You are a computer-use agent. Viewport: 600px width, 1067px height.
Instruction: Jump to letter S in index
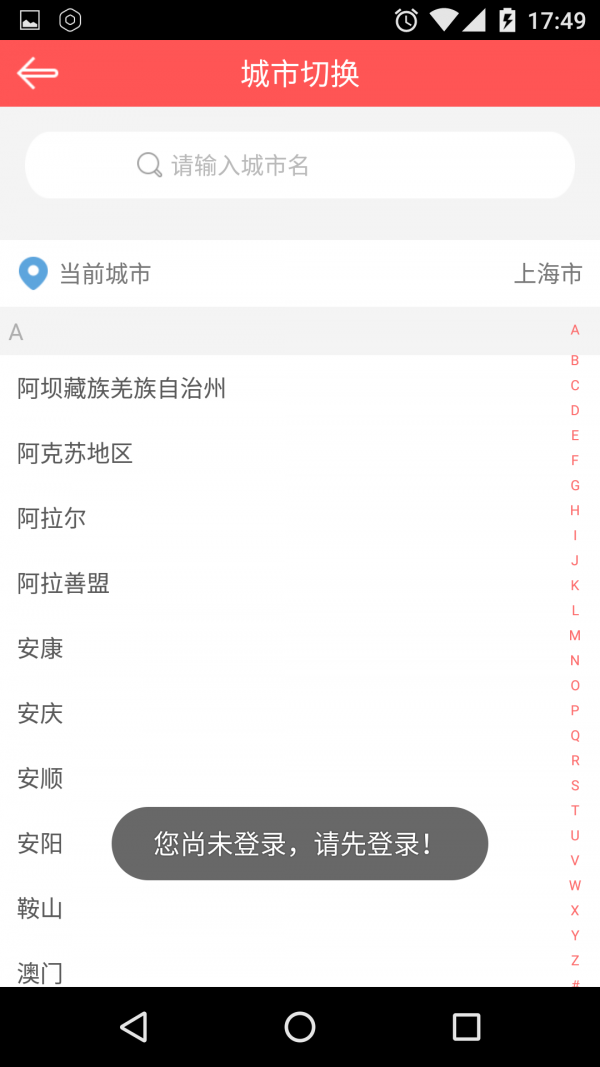coord(575,785)
